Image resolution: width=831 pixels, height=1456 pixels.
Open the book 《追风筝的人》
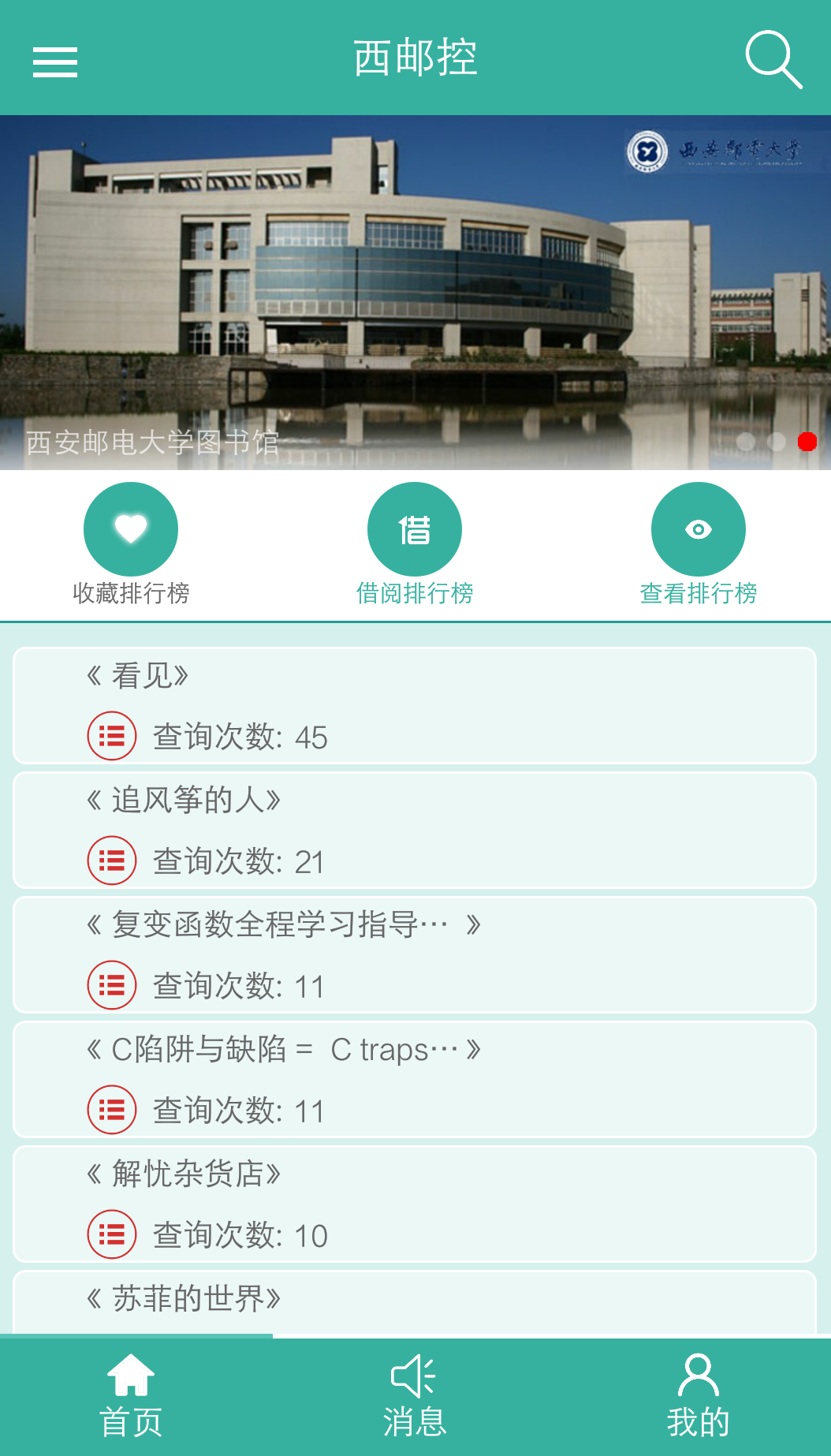(415, 830)
